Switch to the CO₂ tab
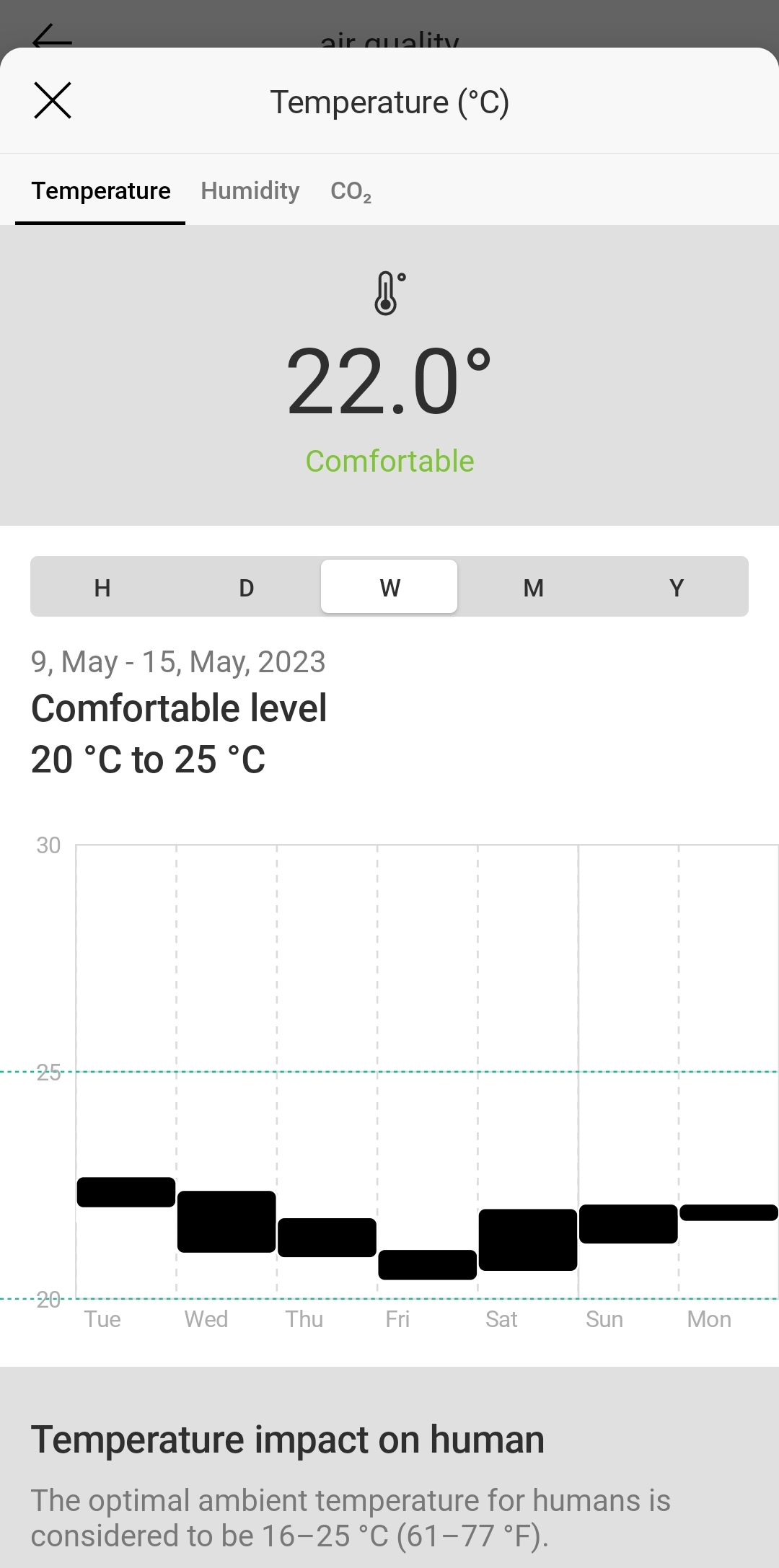779x1568 pixels. pyautogui.click(x=351, y=191)
